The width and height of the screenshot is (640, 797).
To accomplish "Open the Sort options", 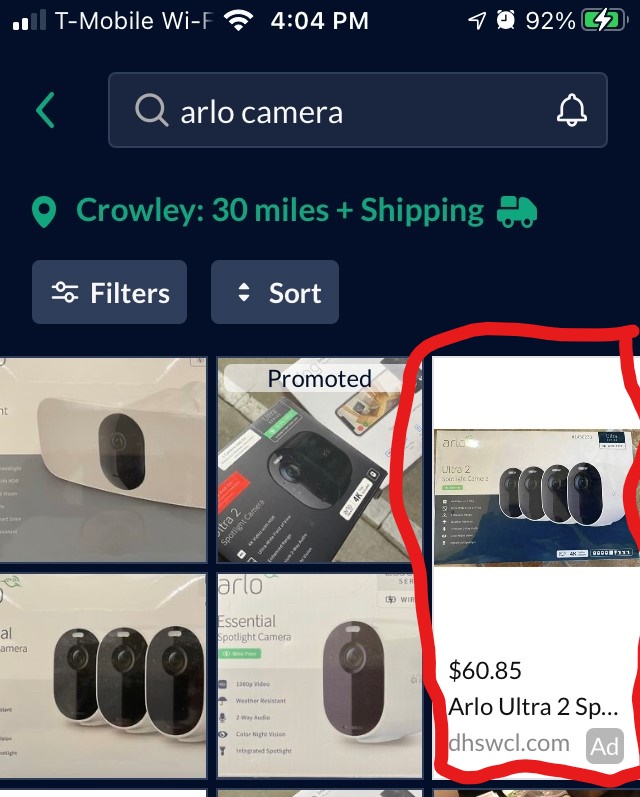I will tap(275, 293).
